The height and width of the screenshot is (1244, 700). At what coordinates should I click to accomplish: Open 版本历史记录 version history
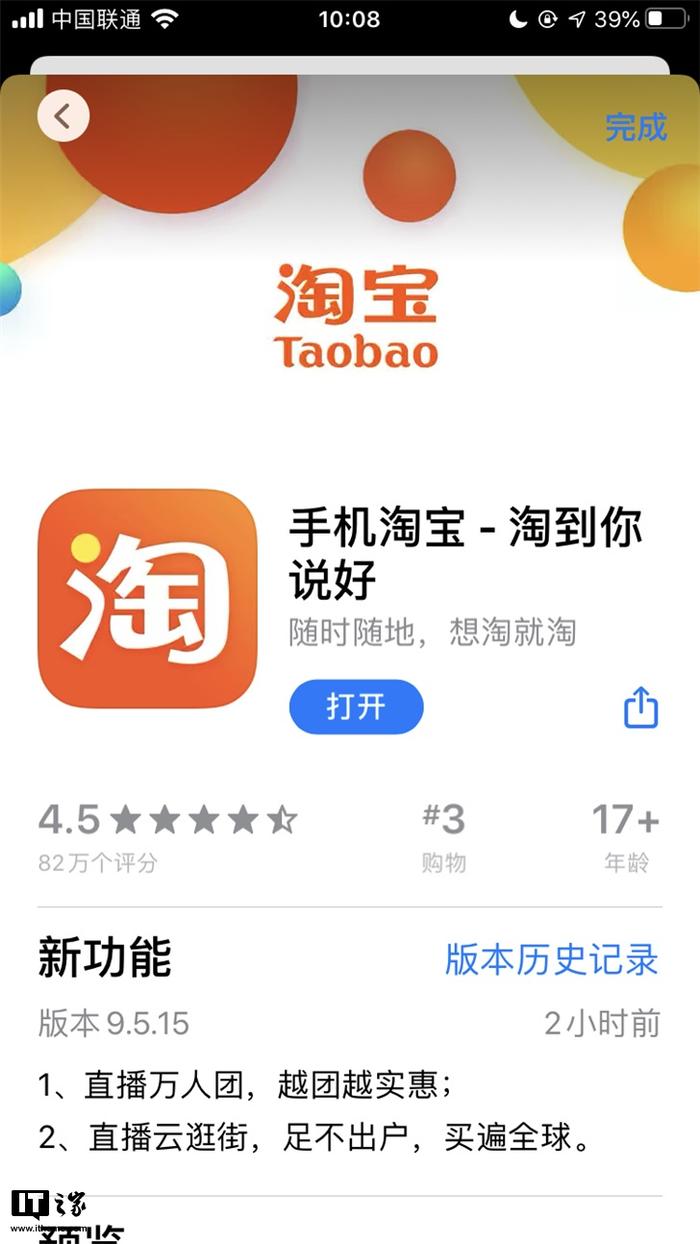(552, 959)
